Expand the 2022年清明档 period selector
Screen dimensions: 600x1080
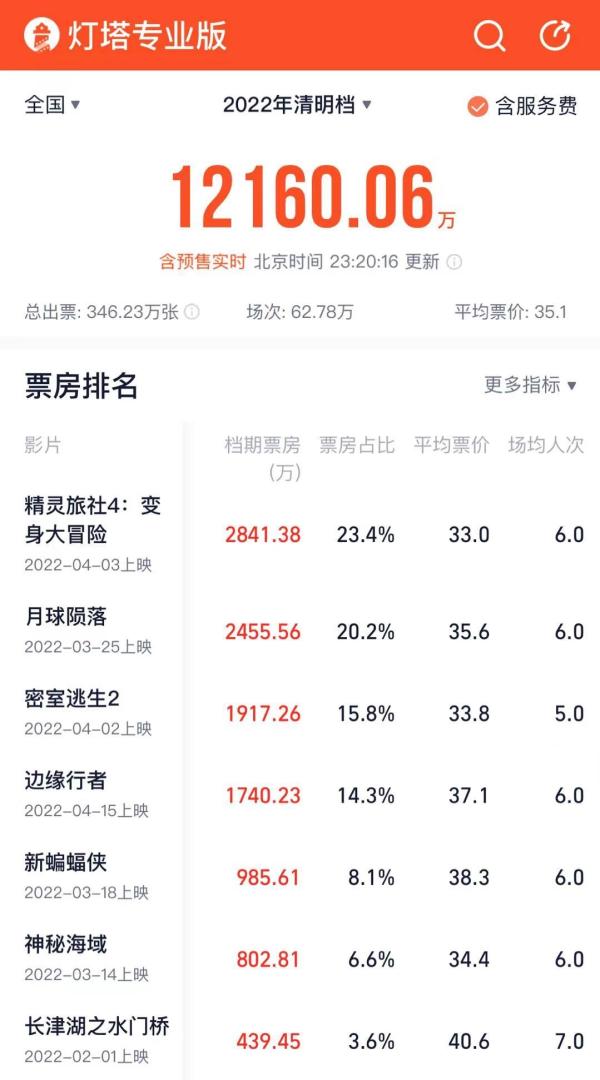(x=297, y=105)
